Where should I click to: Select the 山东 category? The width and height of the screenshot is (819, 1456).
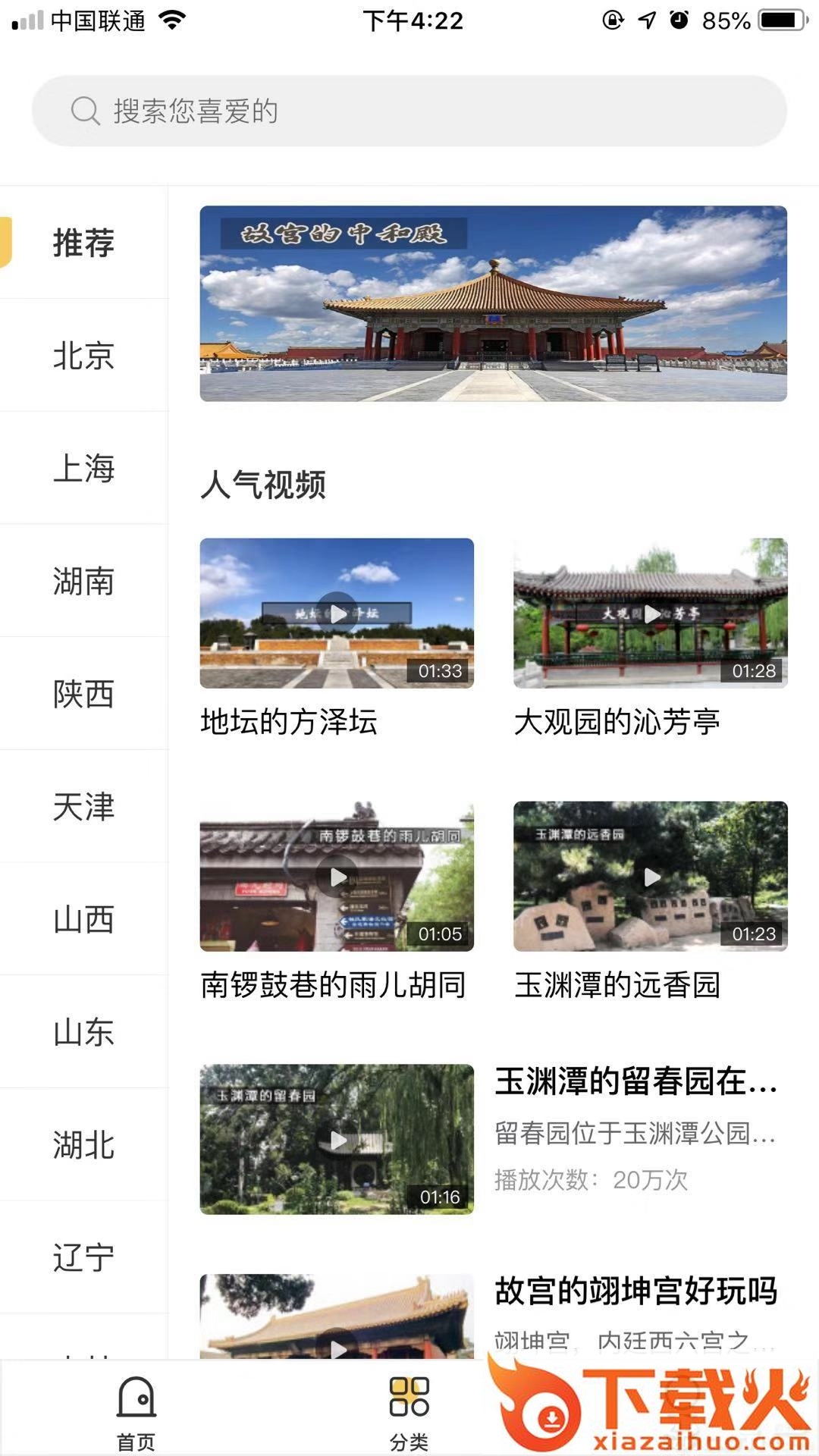[x=83, y=1032]
